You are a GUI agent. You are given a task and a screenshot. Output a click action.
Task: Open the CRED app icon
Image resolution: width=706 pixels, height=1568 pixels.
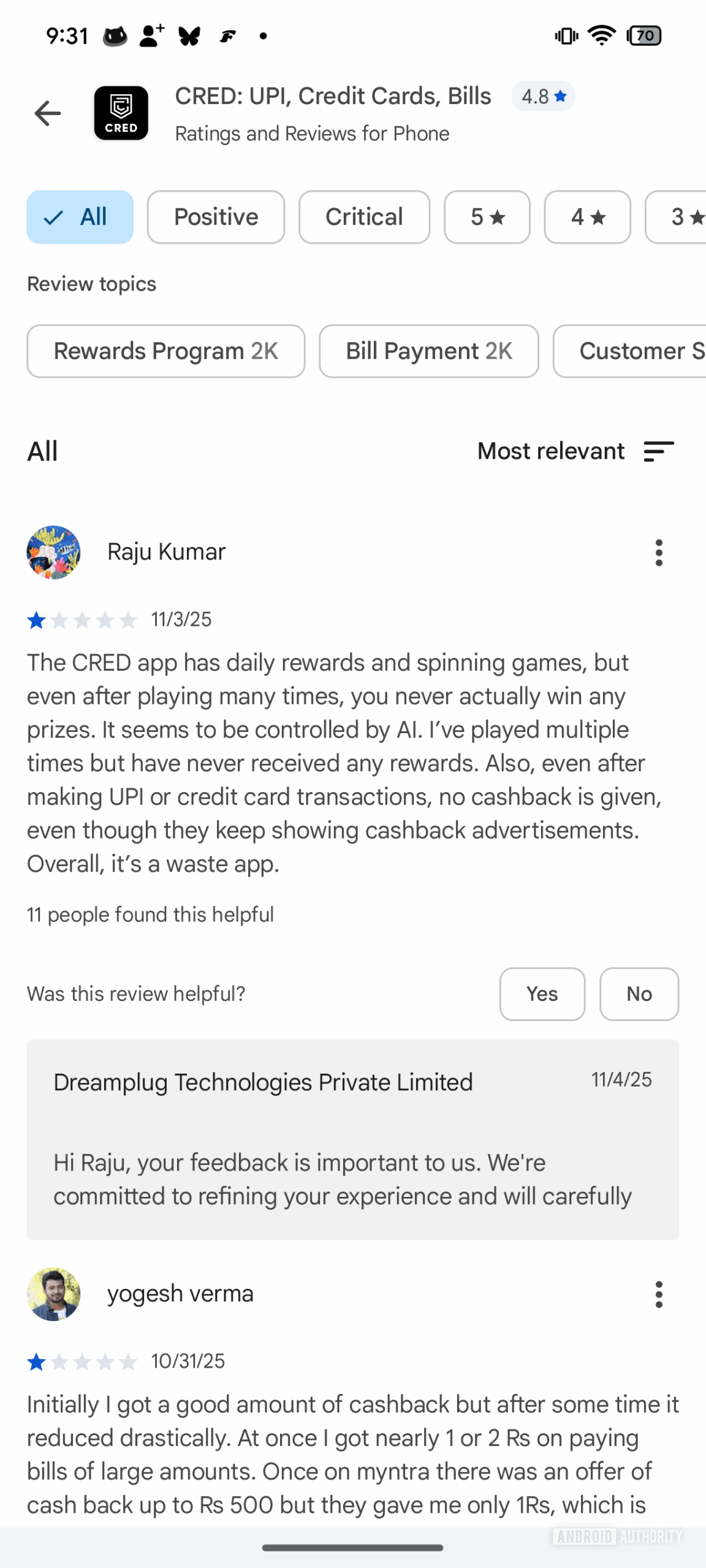click(x=121, y=113)
